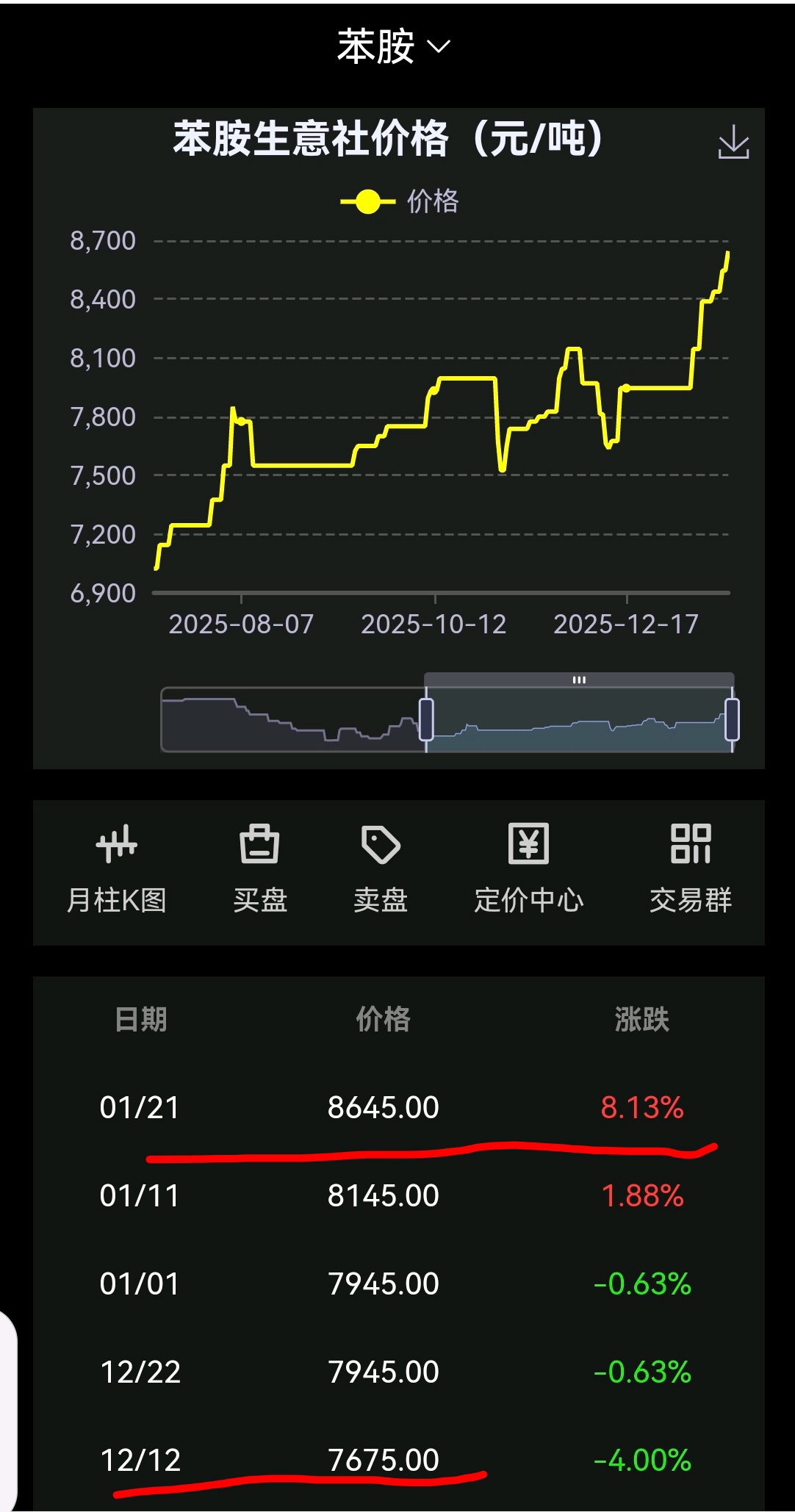Toggle the 价格 legend series
This screenshot has width=795, height=1512.
[400, 201]
